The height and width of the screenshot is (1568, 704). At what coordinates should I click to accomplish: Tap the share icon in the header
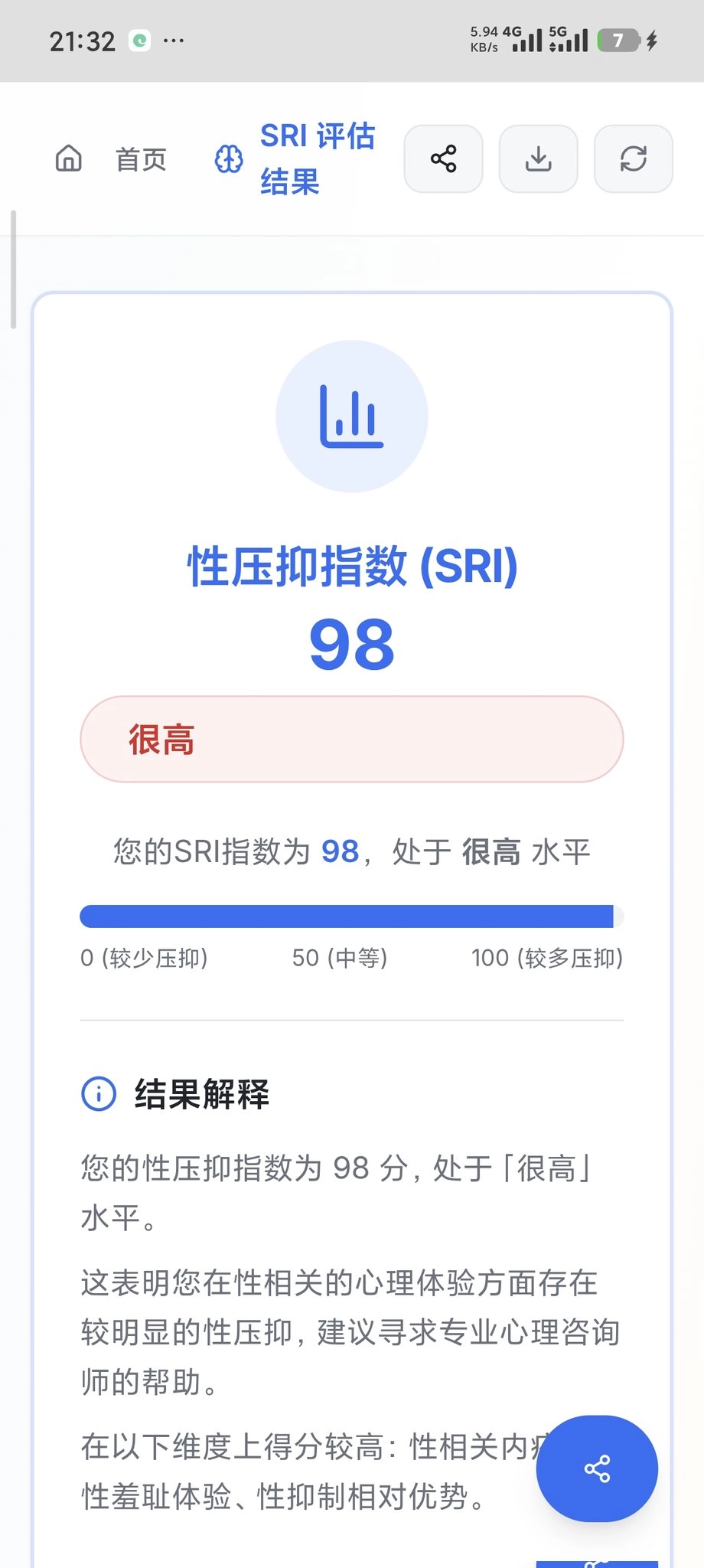tap(443, 159)
